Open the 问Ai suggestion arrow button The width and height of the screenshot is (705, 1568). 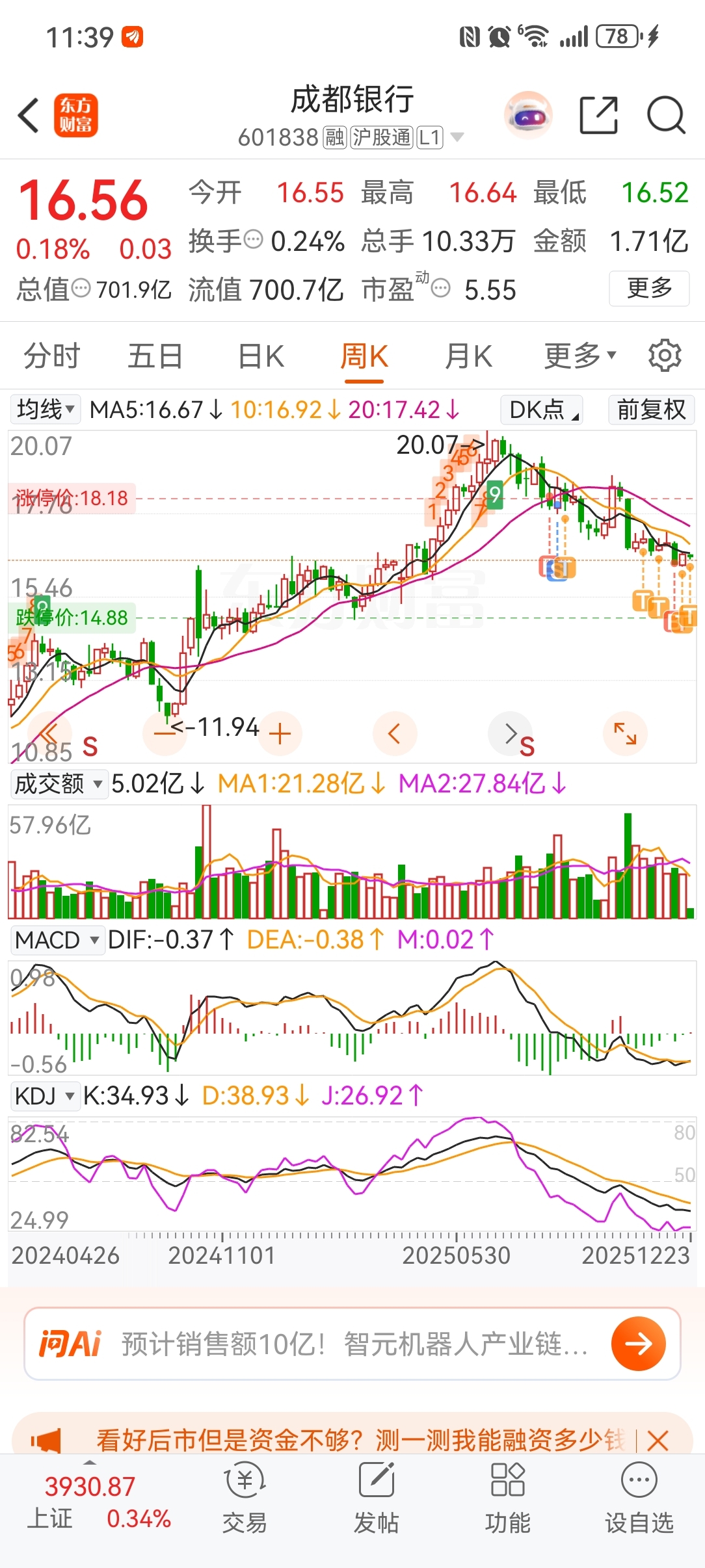[638, 1343]
